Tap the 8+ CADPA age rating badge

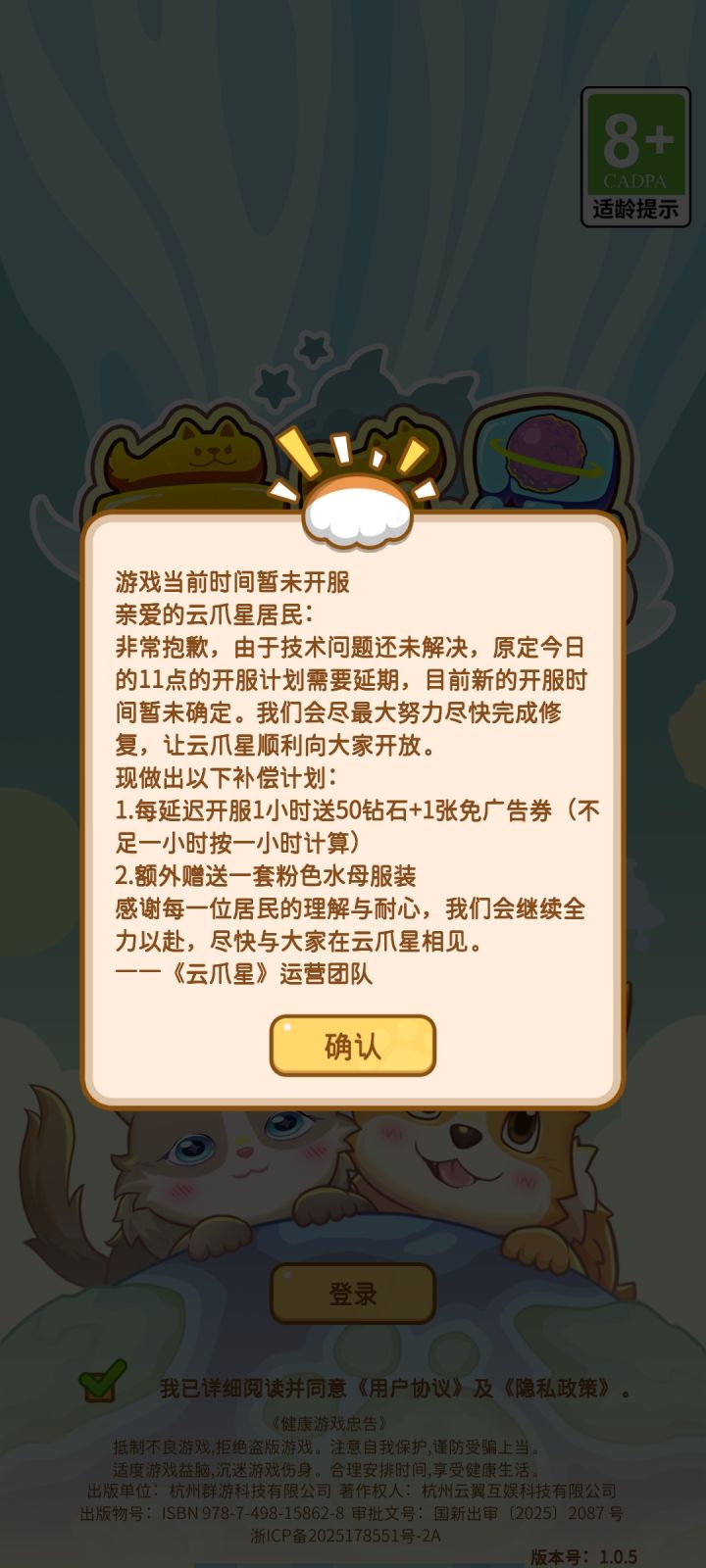coord(637,145)
